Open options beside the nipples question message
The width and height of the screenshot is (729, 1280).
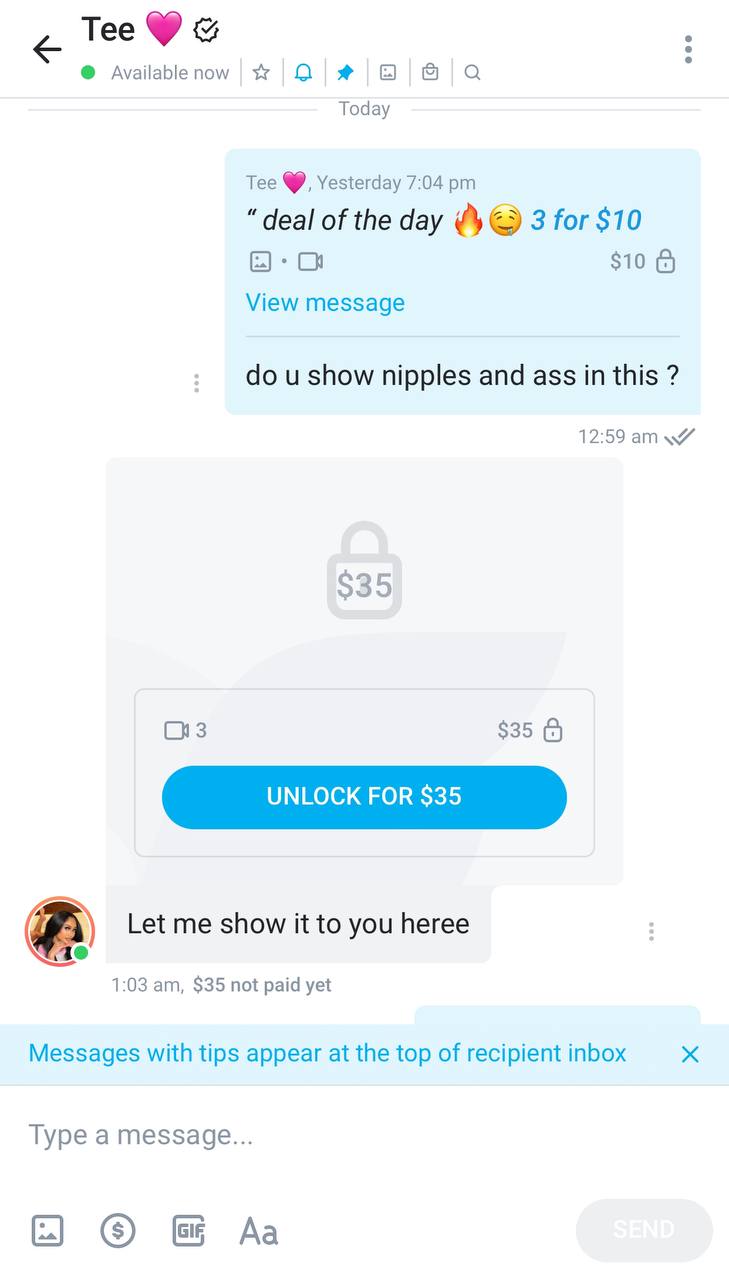point(196,383)
